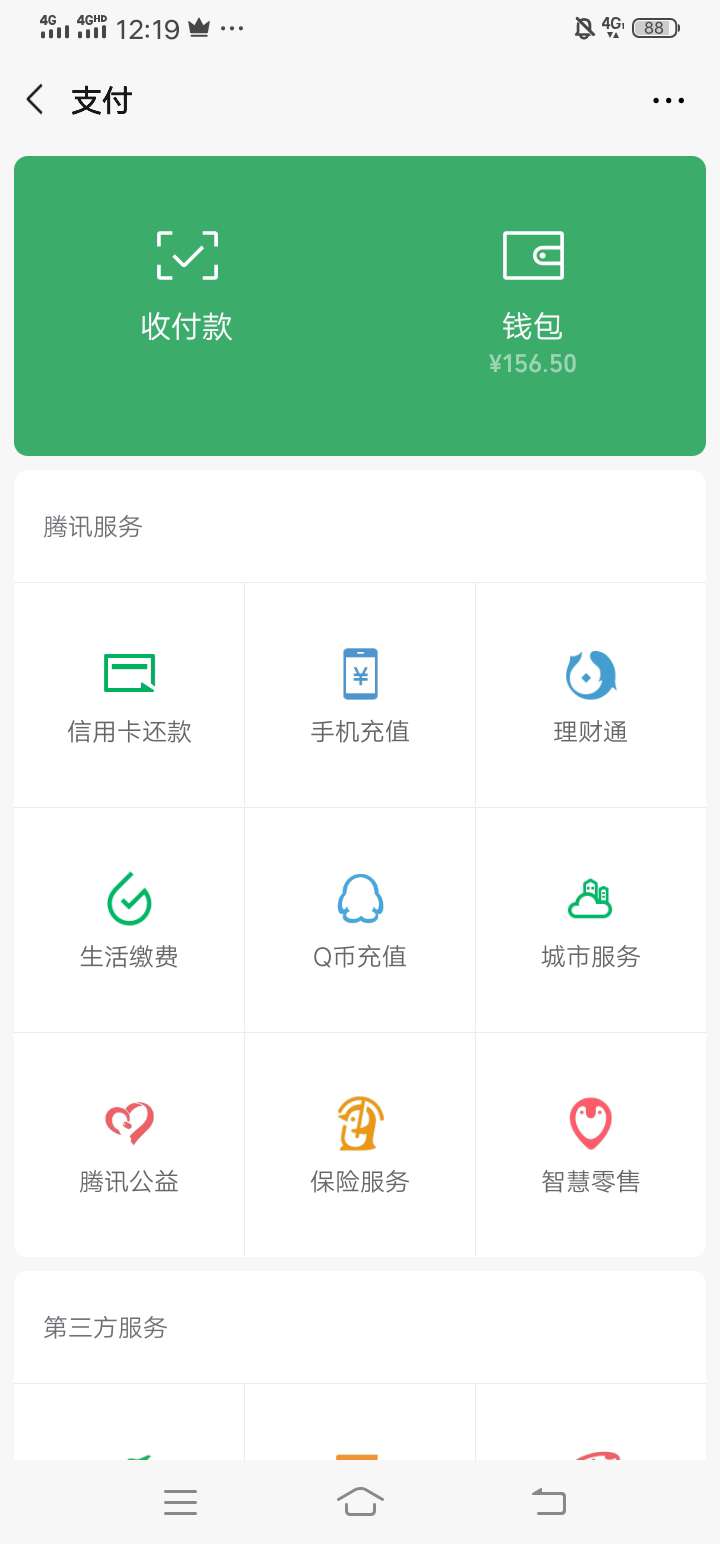Open 信用卡还款 service
The image size is (720, 1544).
click(x=129, y=695)
